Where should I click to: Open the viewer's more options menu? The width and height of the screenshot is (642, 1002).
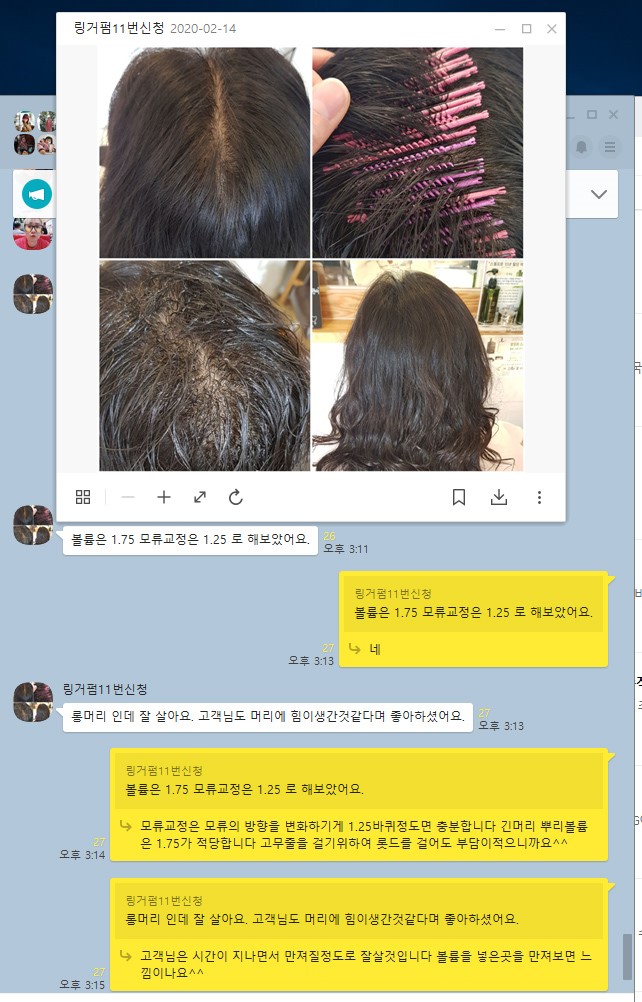539,497
